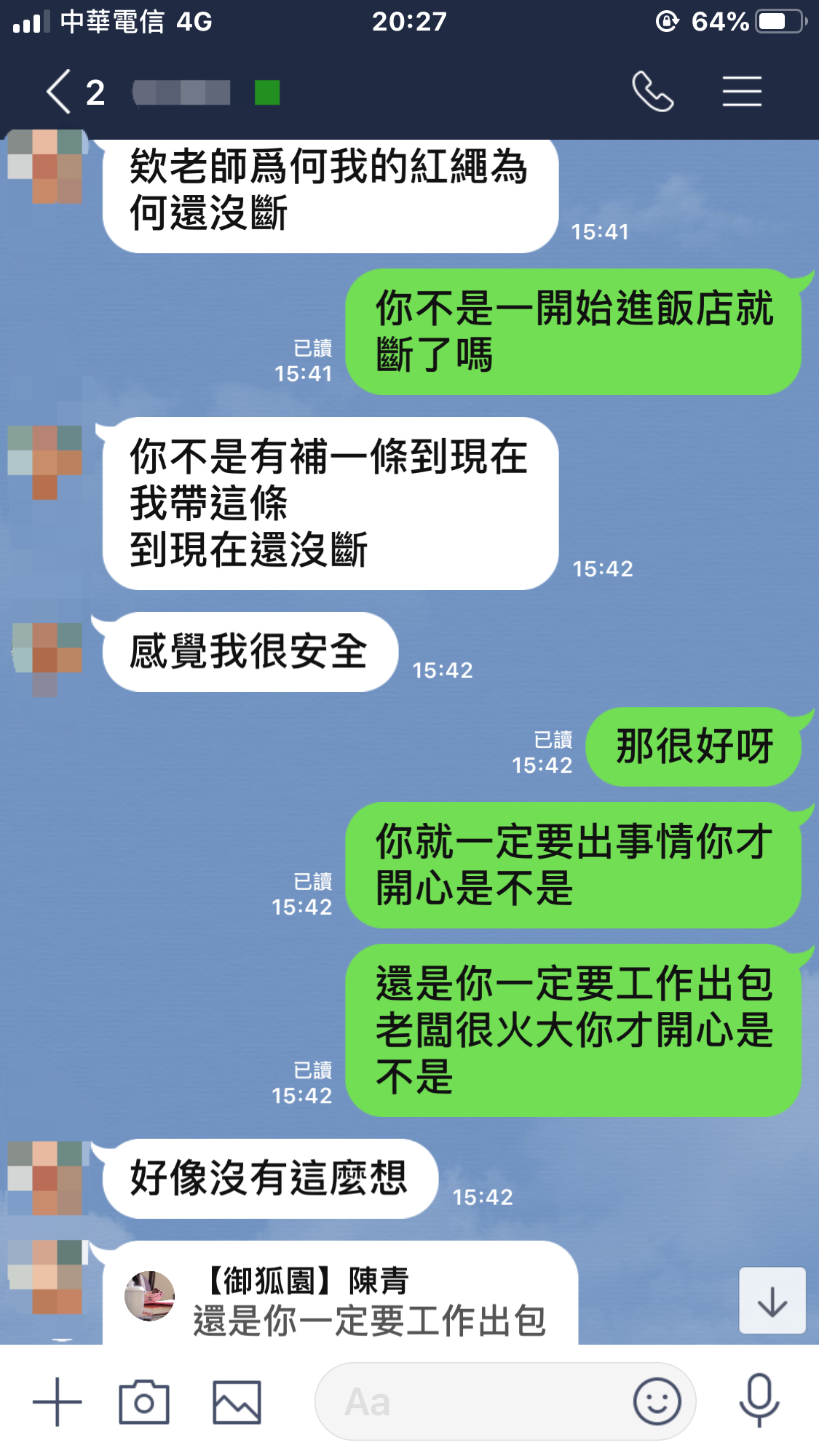Record a voice message with the microphone
Screen dimensions: 819x1456
[759, 1400]
